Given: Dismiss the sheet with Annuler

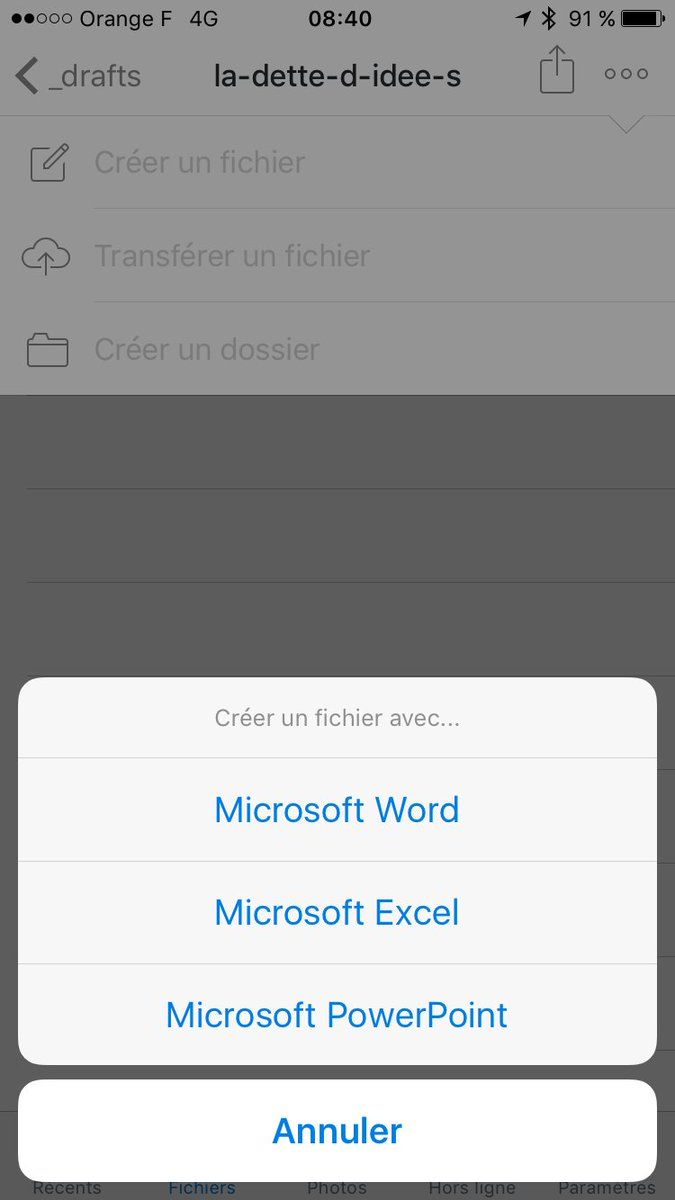Looking at the screenshot, I should [x=337, y=1131].
